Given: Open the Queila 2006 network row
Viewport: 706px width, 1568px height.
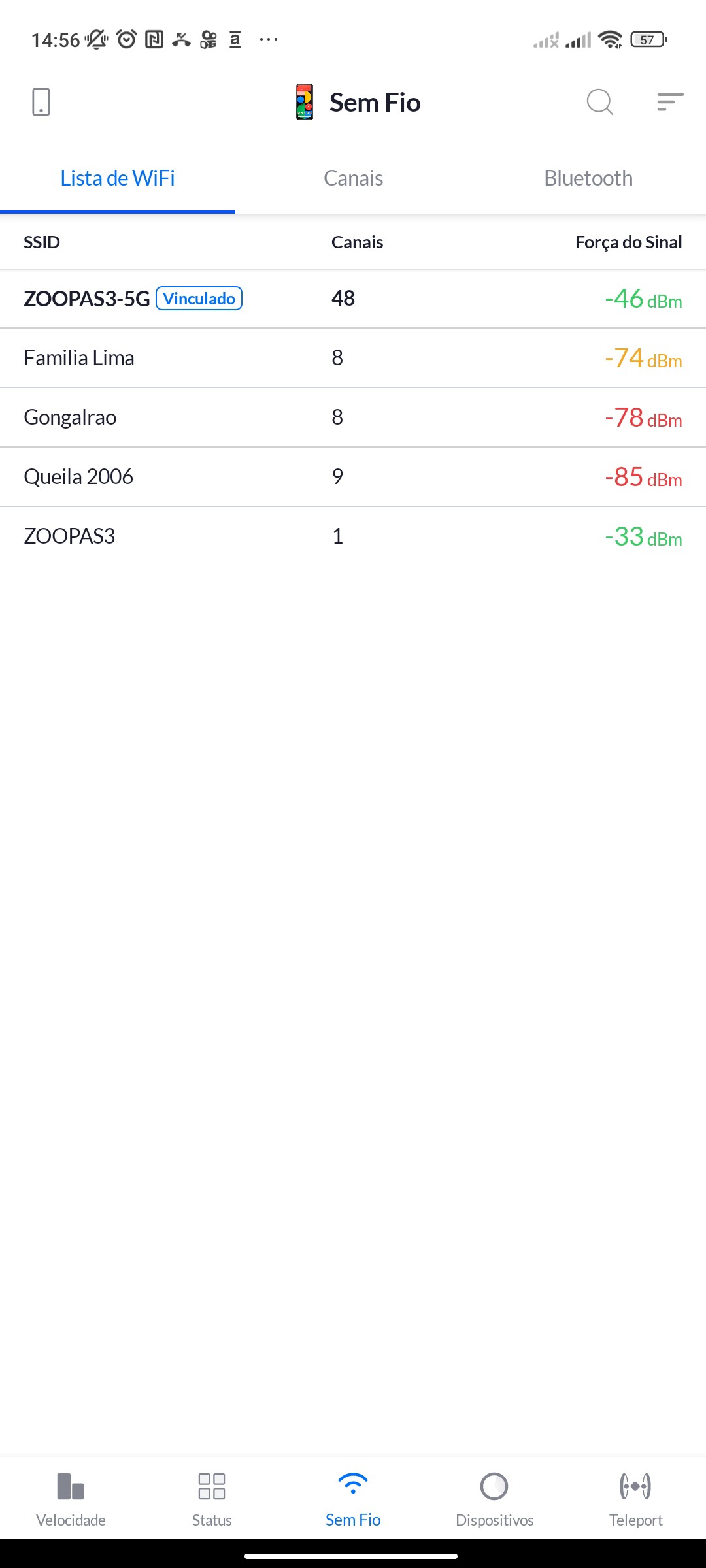Looking at the screenshot, I should pyautogui.click(x=353, y=477).
